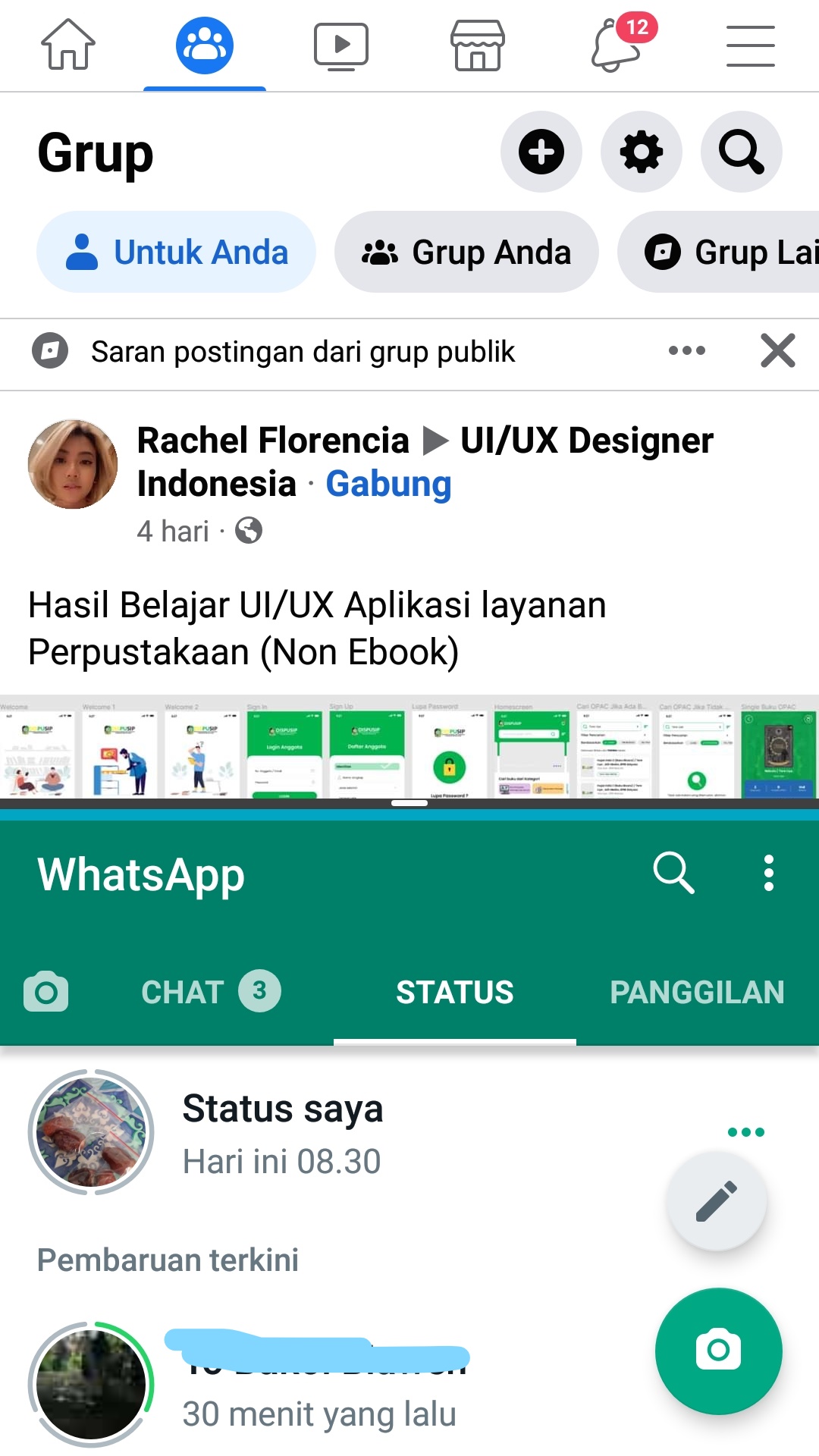Open Rachel Florencia's post image
Screen dimensions: 819x1456
click(409, 747)
